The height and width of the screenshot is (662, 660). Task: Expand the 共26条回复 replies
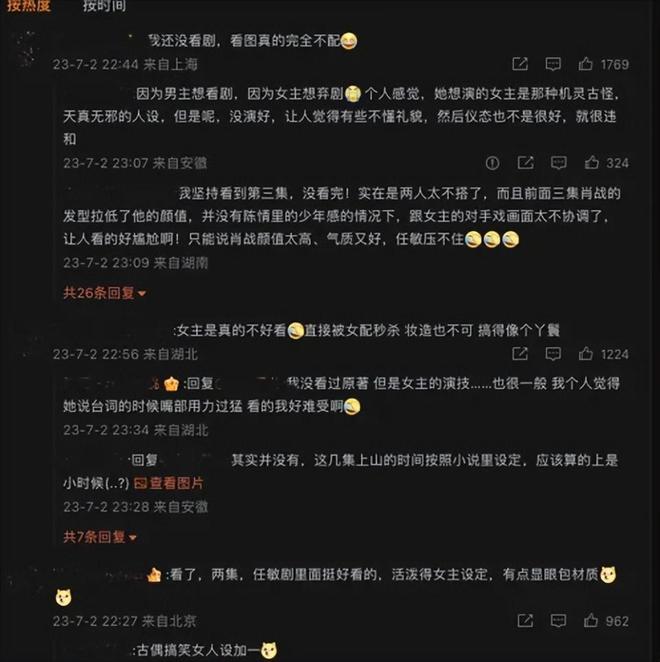click(x=105, y=293)
